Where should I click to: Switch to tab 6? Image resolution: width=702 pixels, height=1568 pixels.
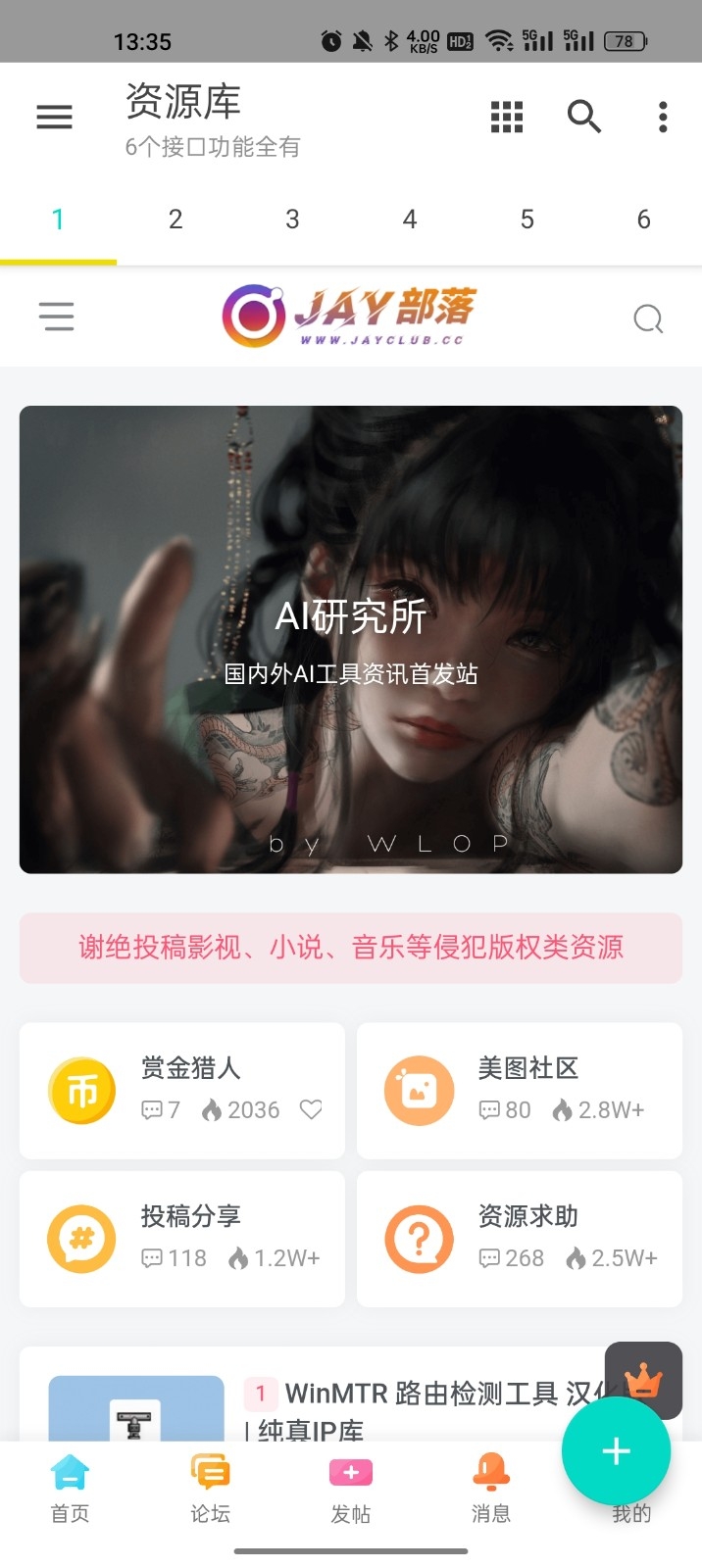643,220
